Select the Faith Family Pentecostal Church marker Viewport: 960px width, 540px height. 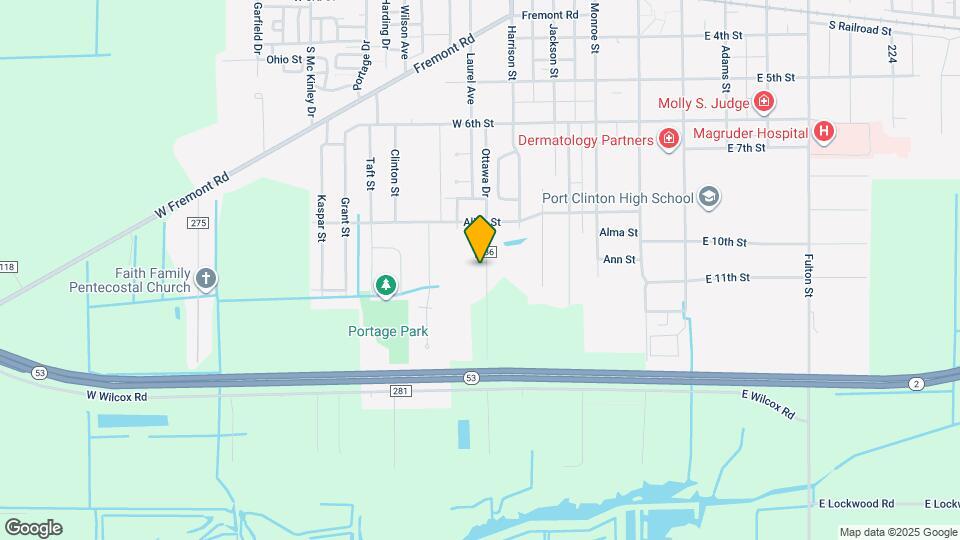pos(205,278)
